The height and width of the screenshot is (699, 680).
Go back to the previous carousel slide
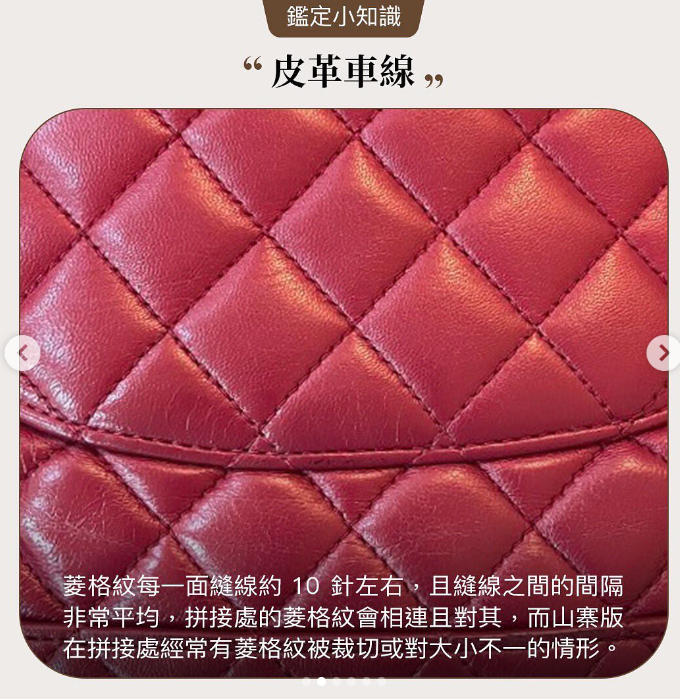[23, 353]
